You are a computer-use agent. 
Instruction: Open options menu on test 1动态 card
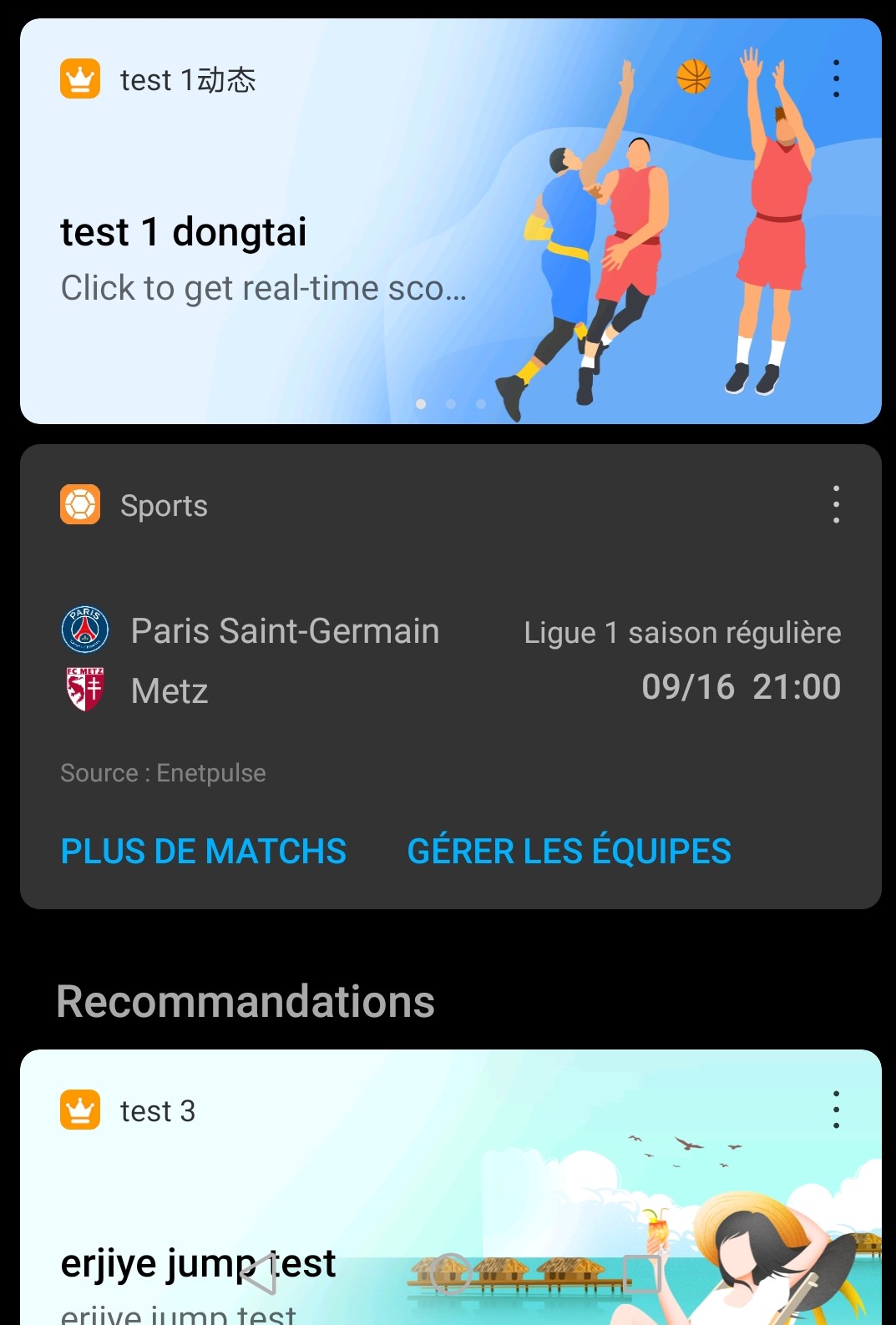point(835,78)
